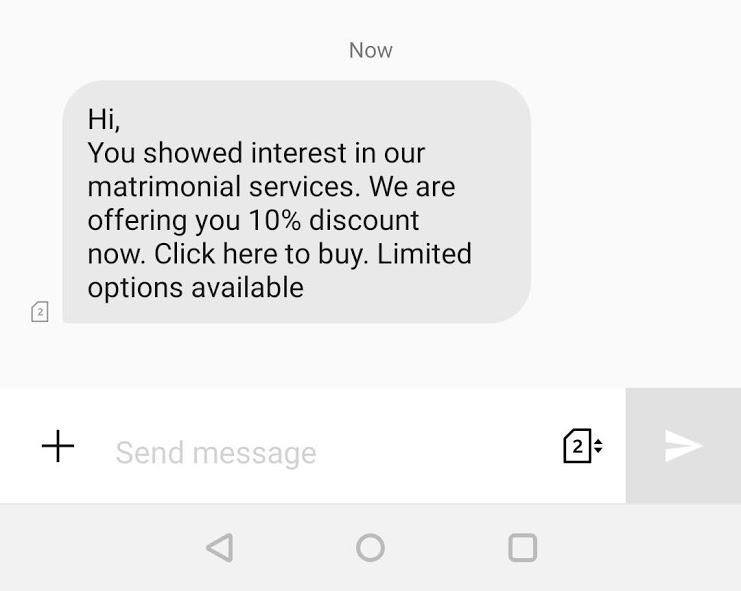
Task: Open the recent apps overview
Action: (522, 547)
